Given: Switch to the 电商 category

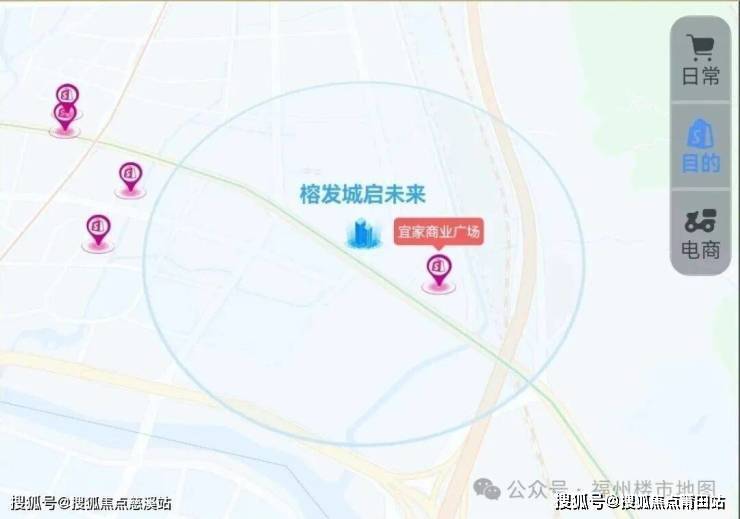Looking at the screenshot, I should [701, 233].
